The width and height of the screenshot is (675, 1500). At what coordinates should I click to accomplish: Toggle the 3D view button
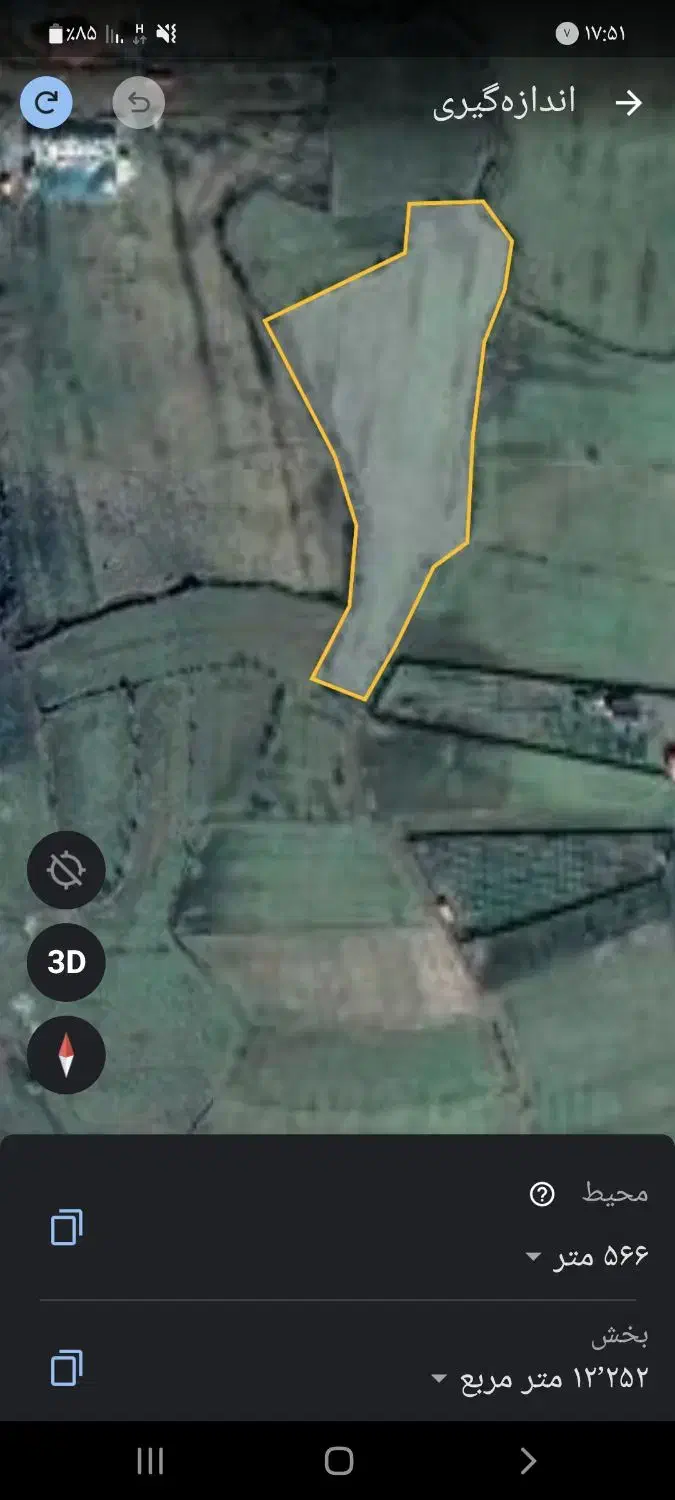[66, 962]
